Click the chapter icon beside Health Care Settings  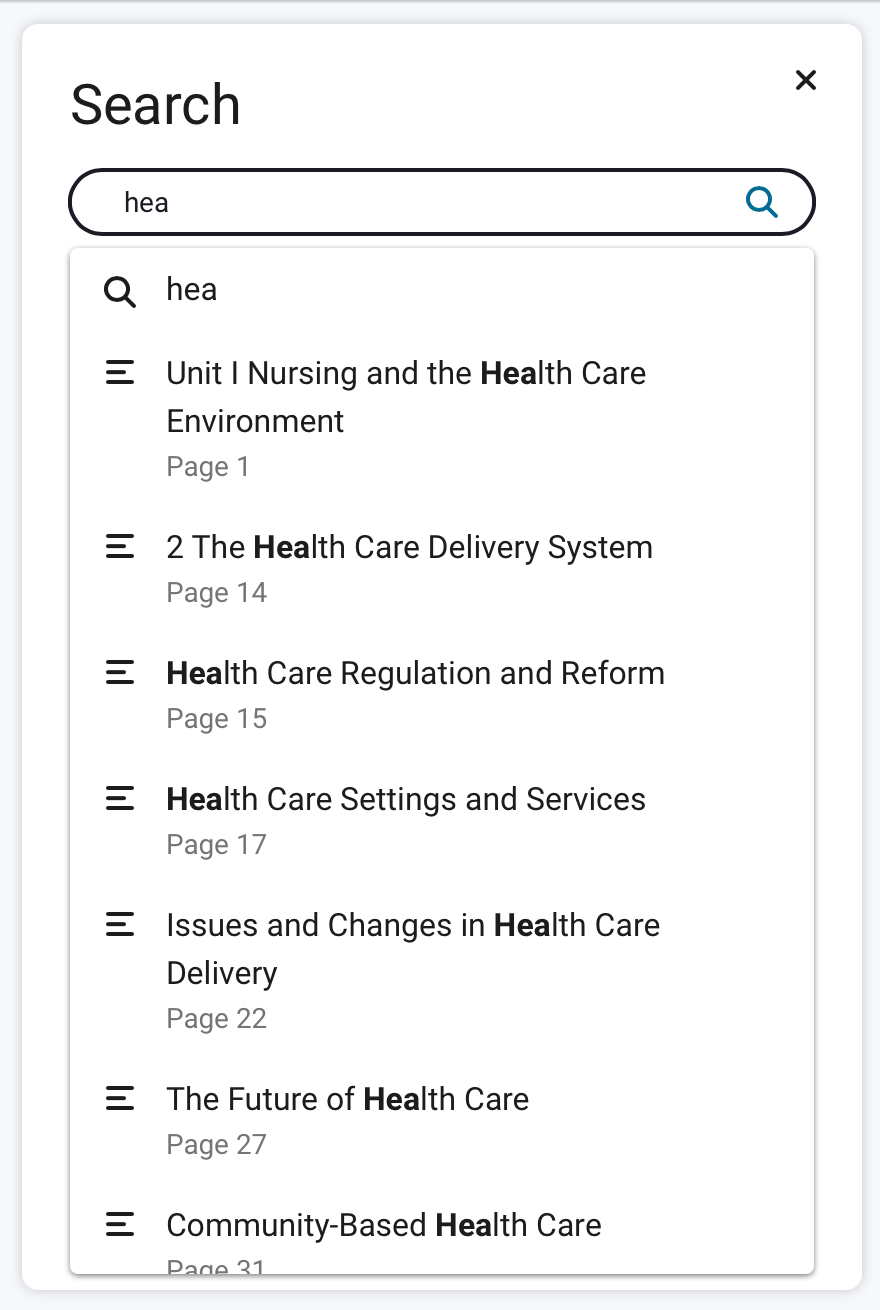[x=119, y=798]
